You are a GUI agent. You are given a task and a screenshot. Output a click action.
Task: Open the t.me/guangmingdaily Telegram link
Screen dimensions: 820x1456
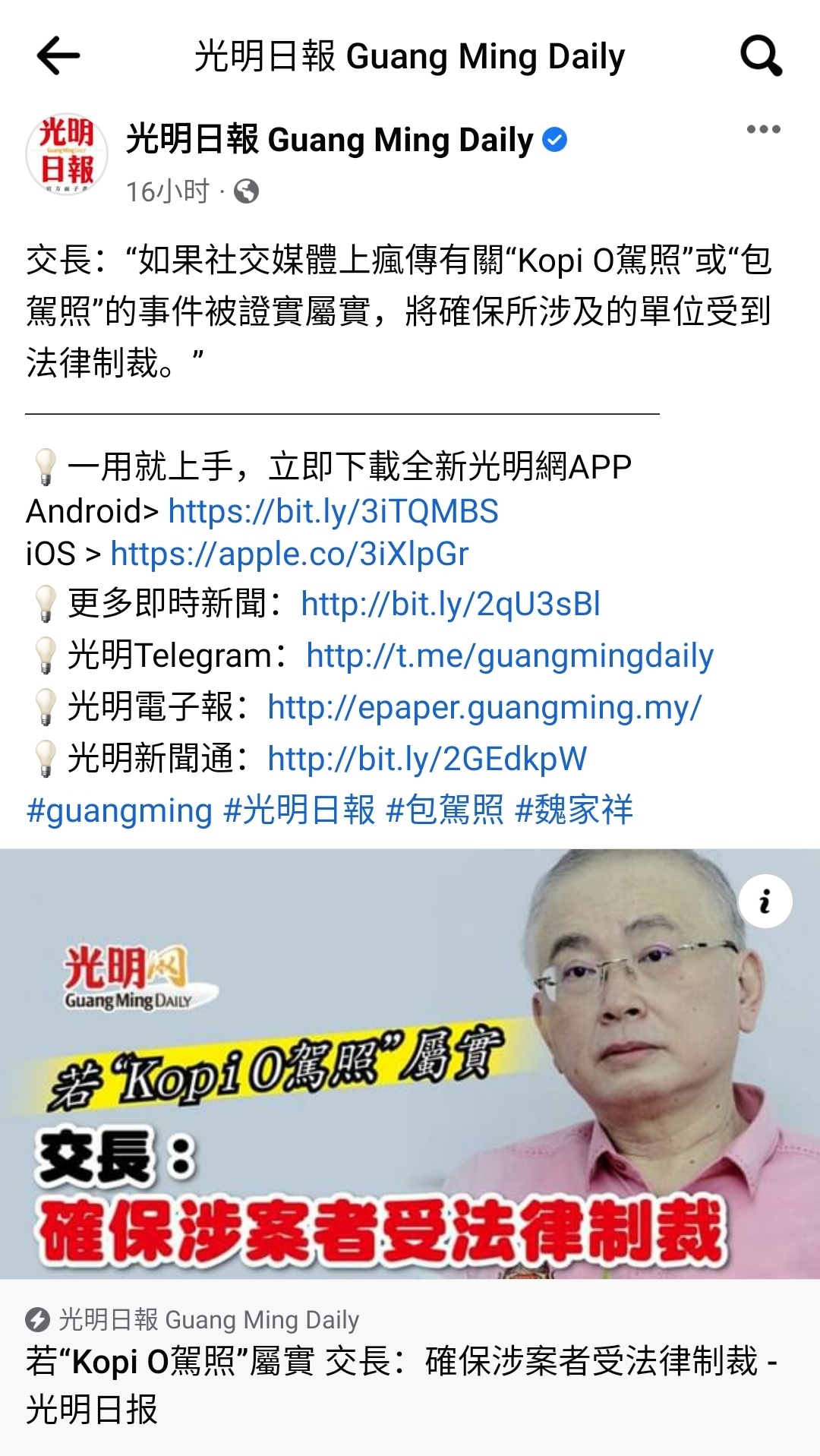[509, 655]
